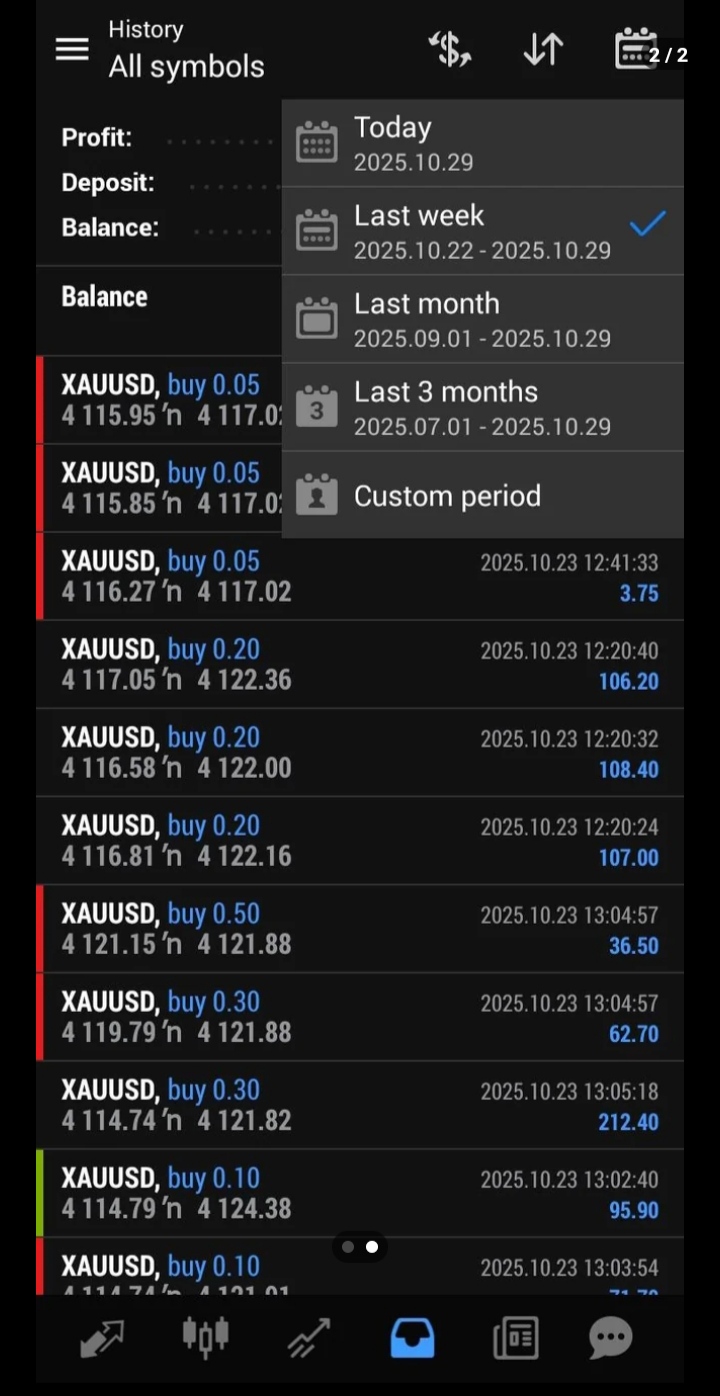Open the Chat messages tab
Image resolution: width=720 pixels, height=1396 pixels.
[x=611, y=1339]
